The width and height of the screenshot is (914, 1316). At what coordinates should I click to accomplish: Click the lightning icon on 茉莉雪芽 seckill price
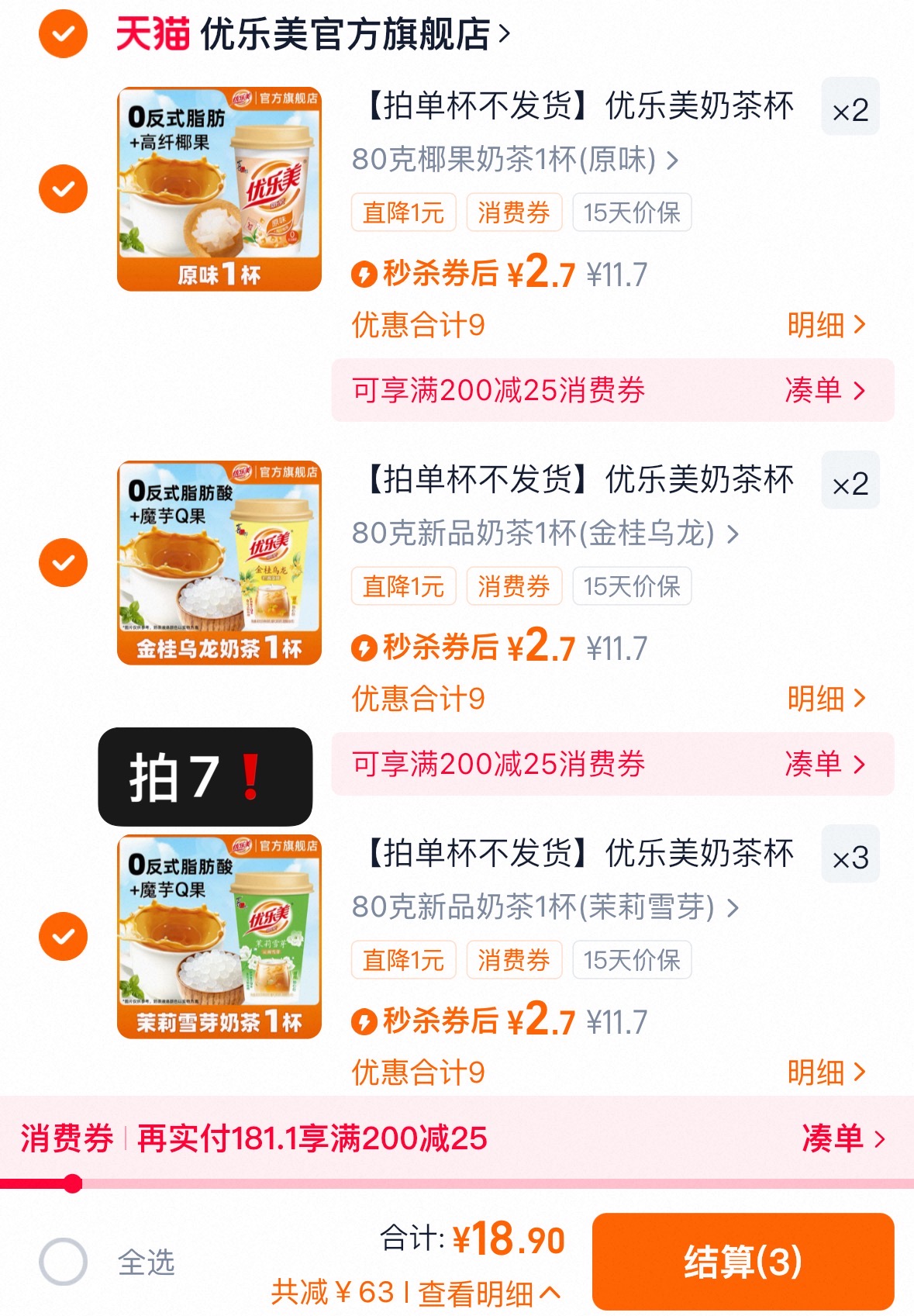pyautogui.click(x=365, y=1020)
